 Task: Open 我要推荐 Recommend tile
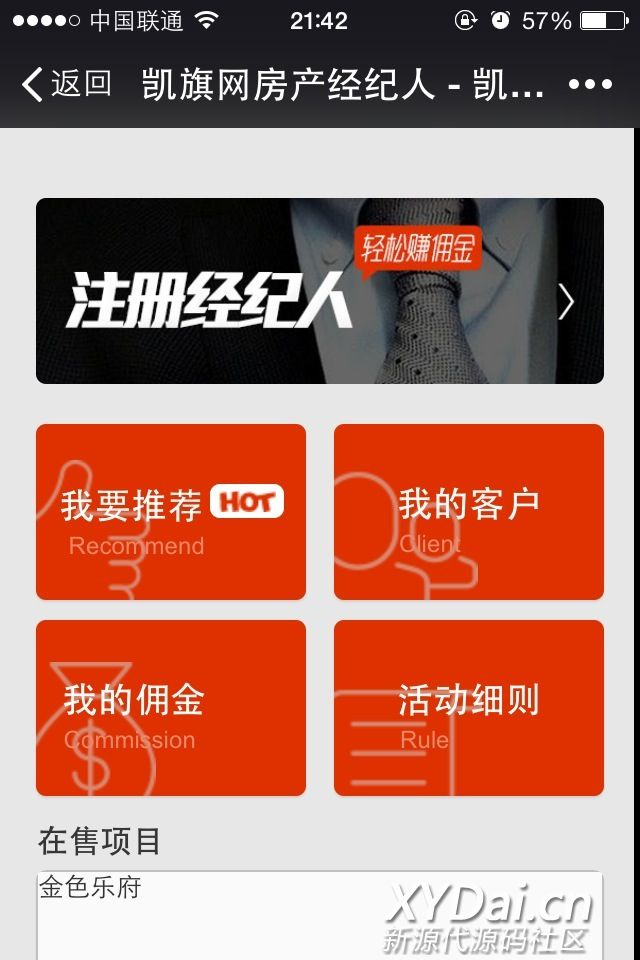[x=171, y=512]
